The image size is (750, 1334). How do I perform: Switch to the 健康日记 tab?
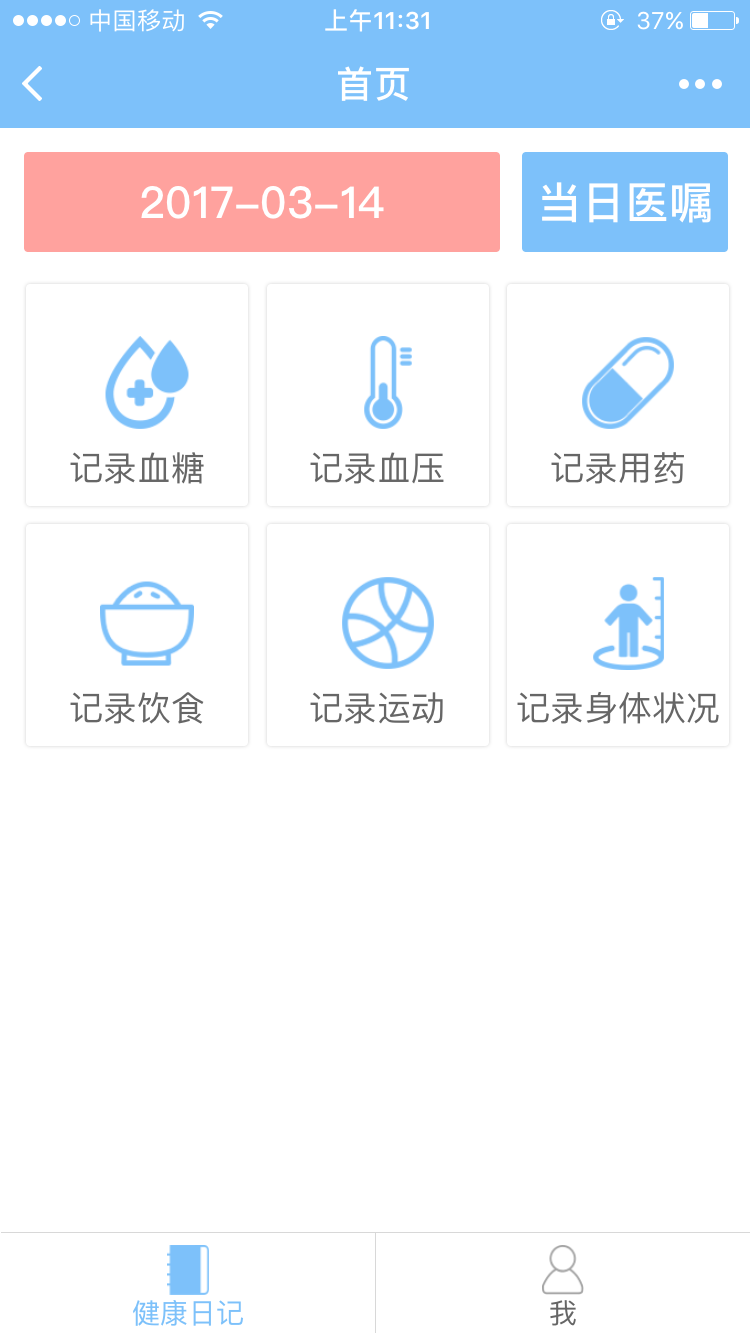pyautogui.click(x=188, y=1284)
